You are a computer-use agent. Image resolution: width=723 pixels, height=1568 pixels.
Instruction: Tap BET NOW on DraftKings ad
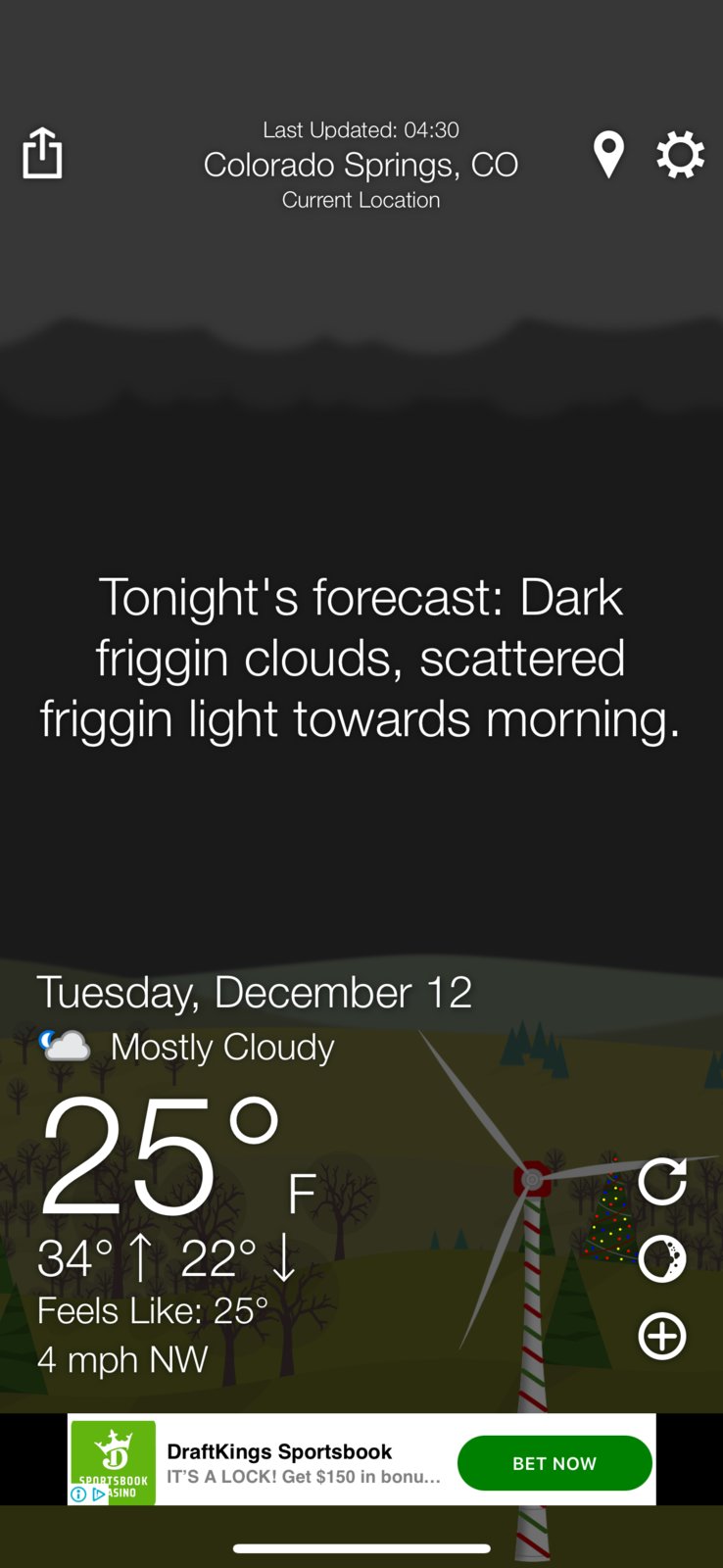pos(554,1463)
